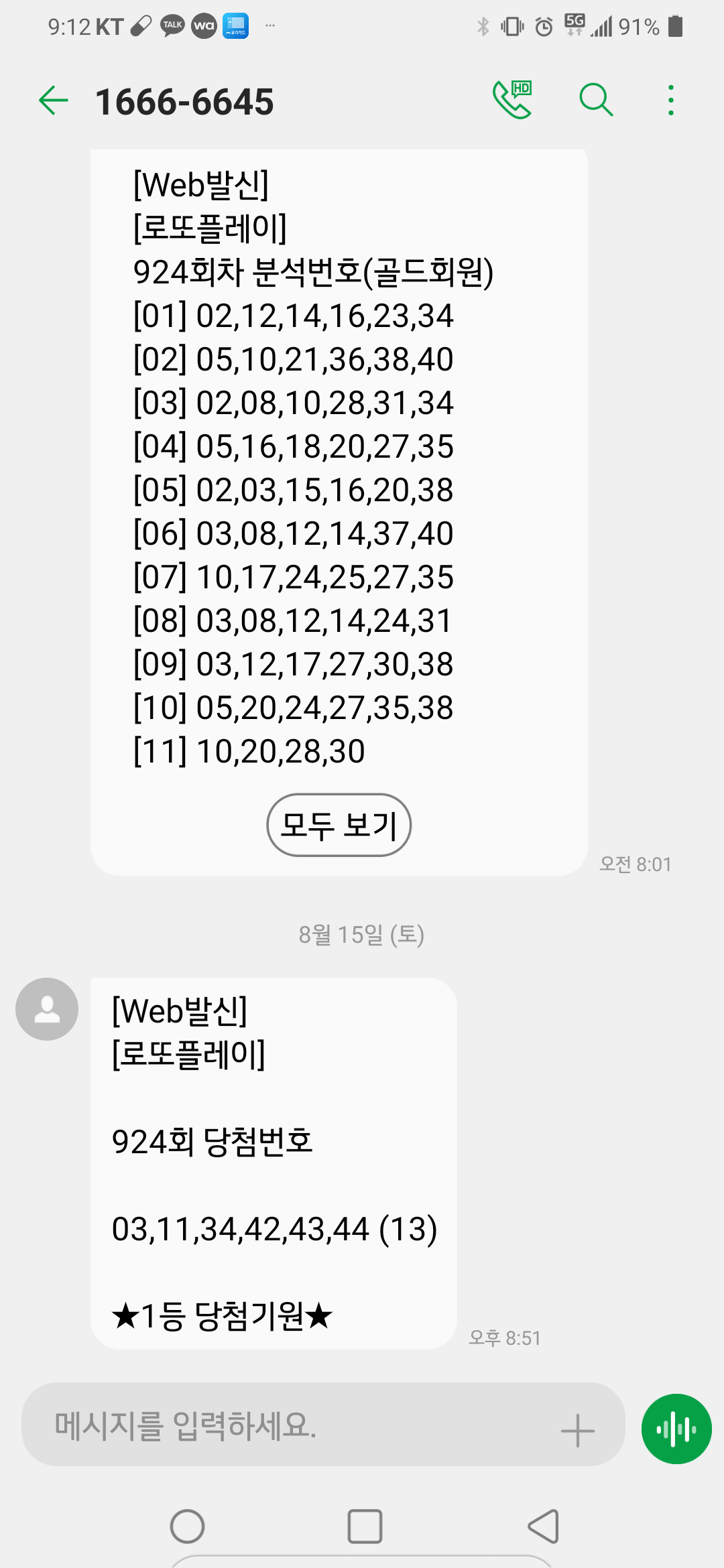Focus the 메시지를 입력하세요 text field
The image size is (724, 1568).
288,1425
